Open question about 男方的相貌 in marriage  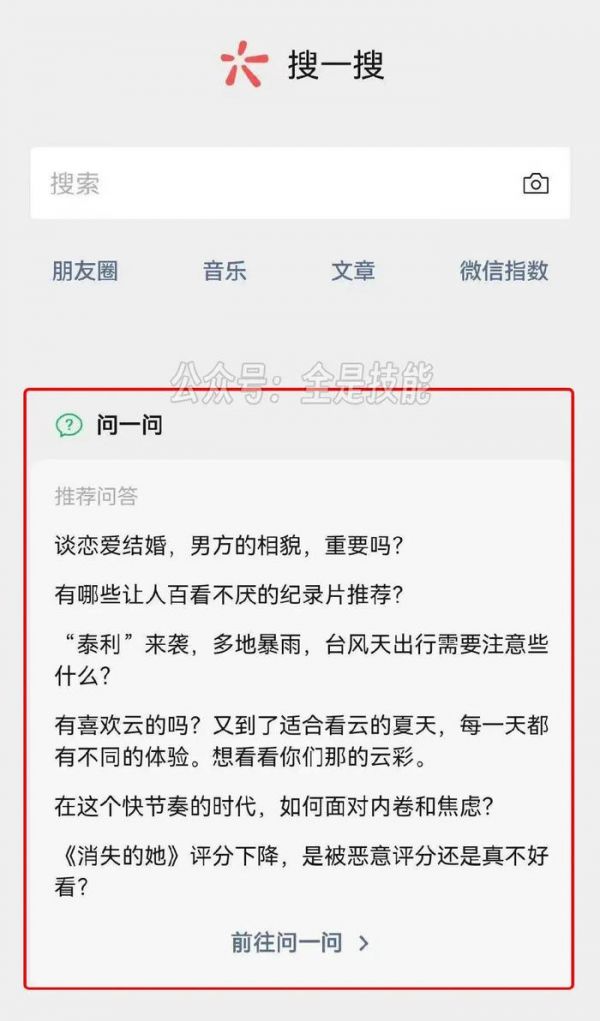229,545
